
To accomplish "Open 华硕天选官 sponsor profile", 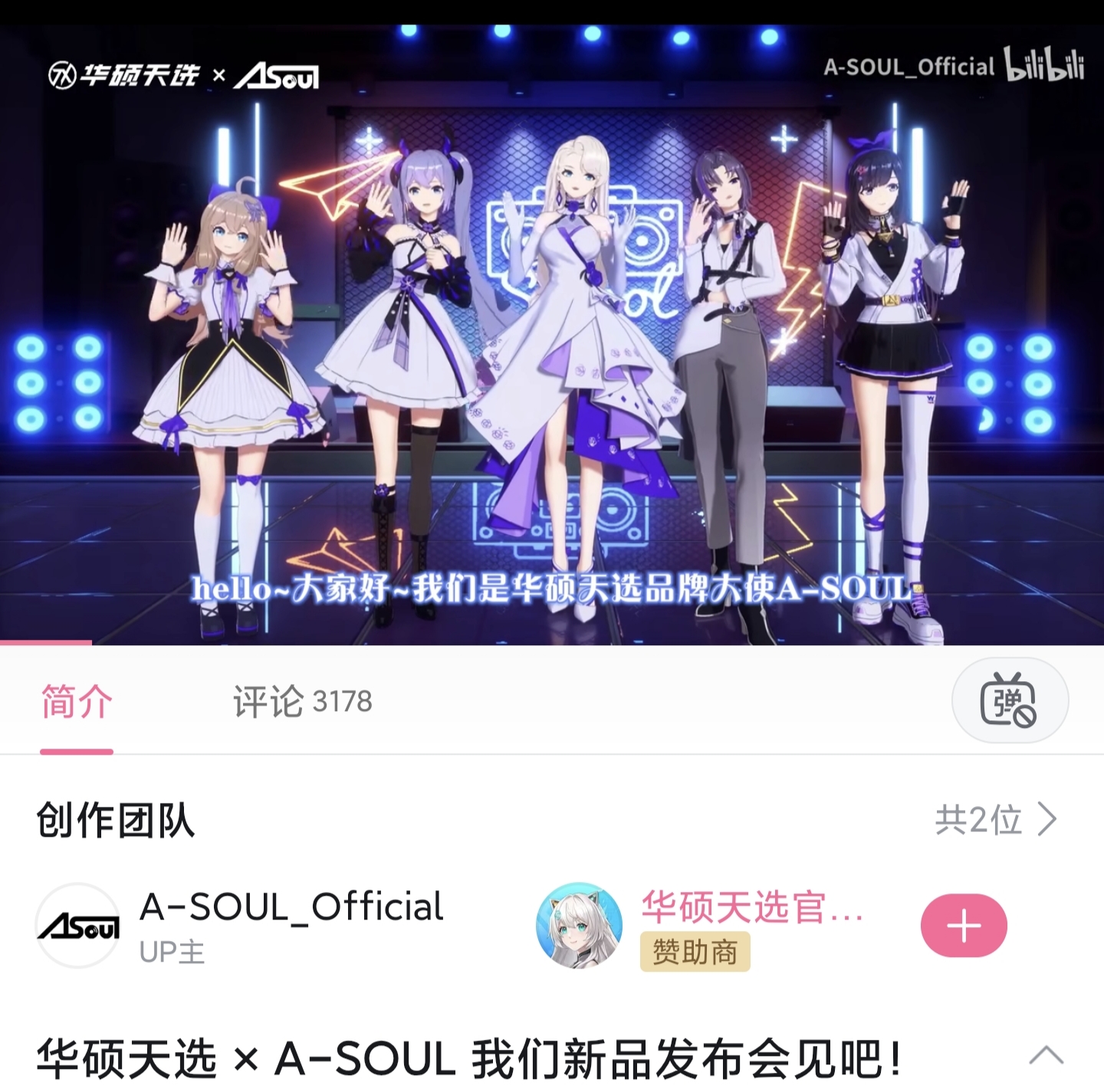I will 701,926.
